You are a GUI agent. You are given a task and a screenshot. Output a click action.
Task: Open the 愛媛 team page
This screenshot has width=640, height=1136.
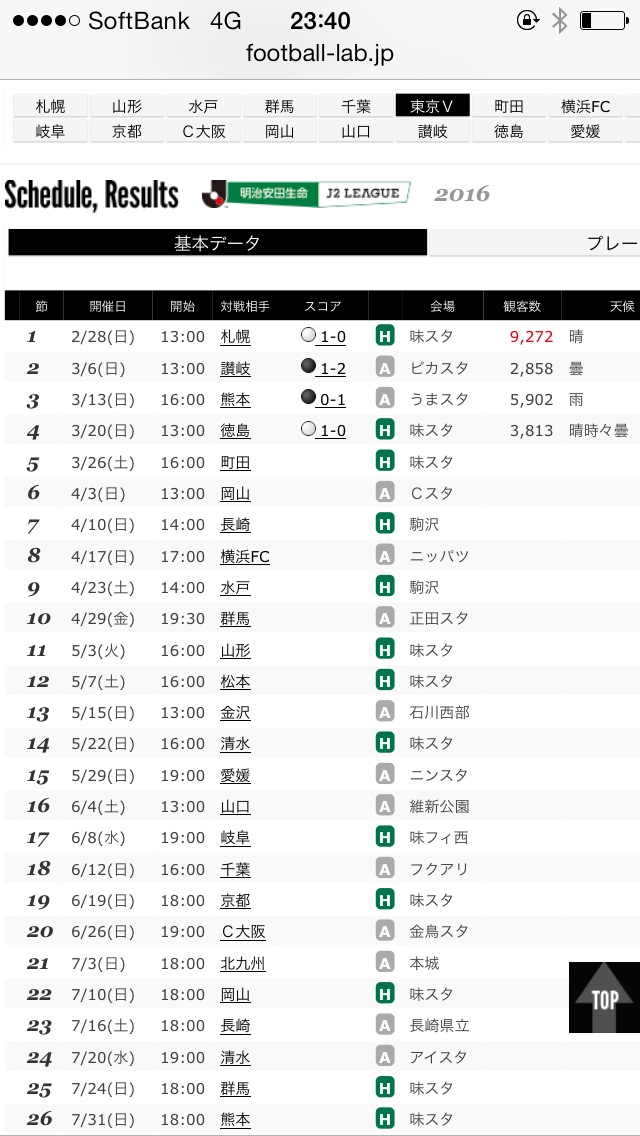[x=585, y=131]
